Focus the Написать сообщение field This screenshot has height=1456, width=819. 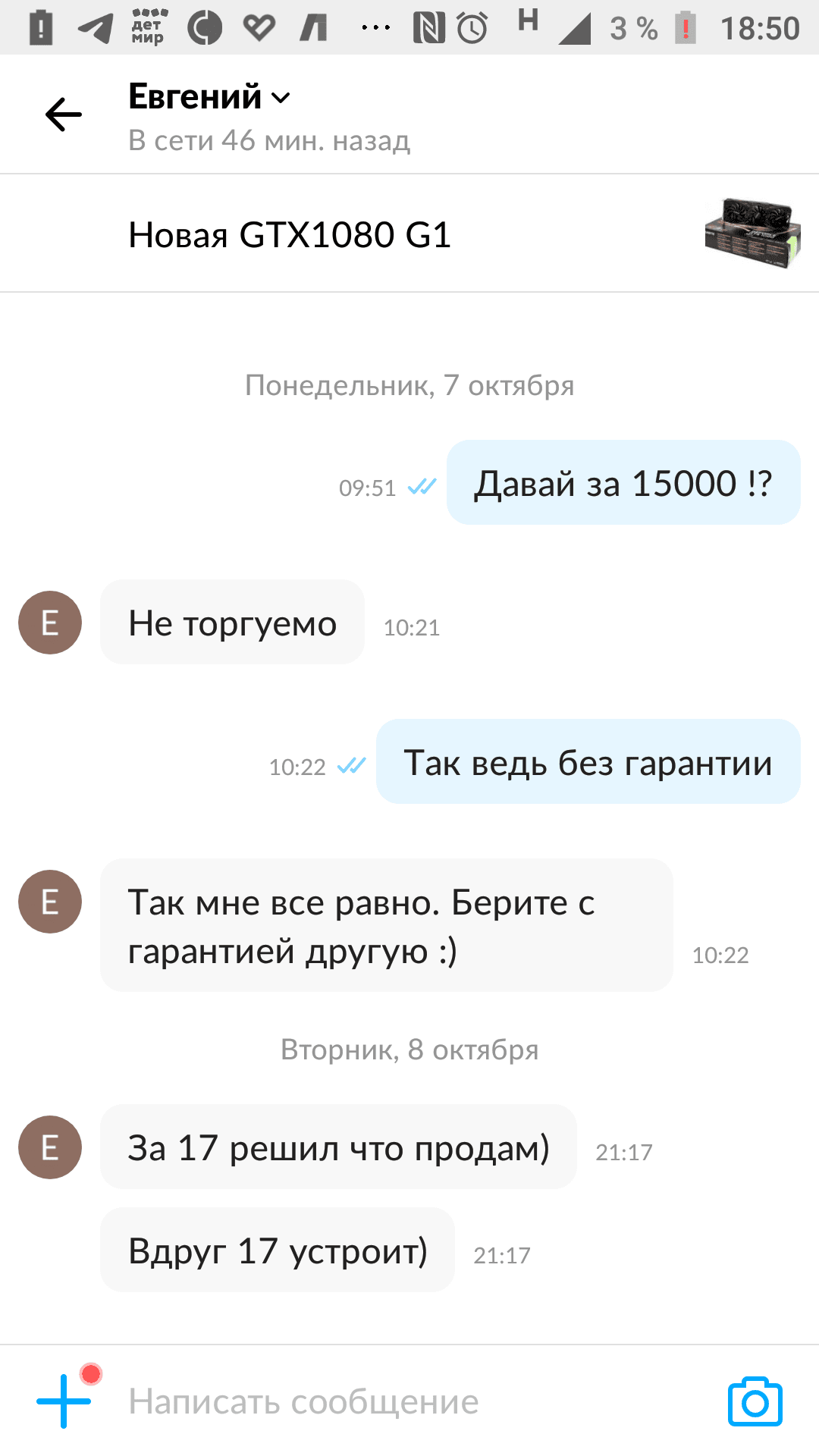(x=409, y=1401)
